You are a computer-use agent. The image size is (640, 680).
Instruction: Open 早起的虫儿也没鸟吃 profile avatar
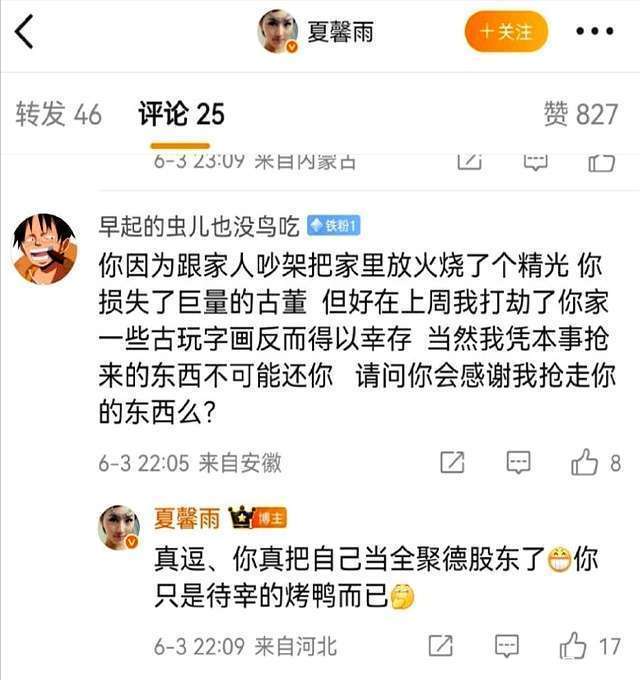[44, 247]
